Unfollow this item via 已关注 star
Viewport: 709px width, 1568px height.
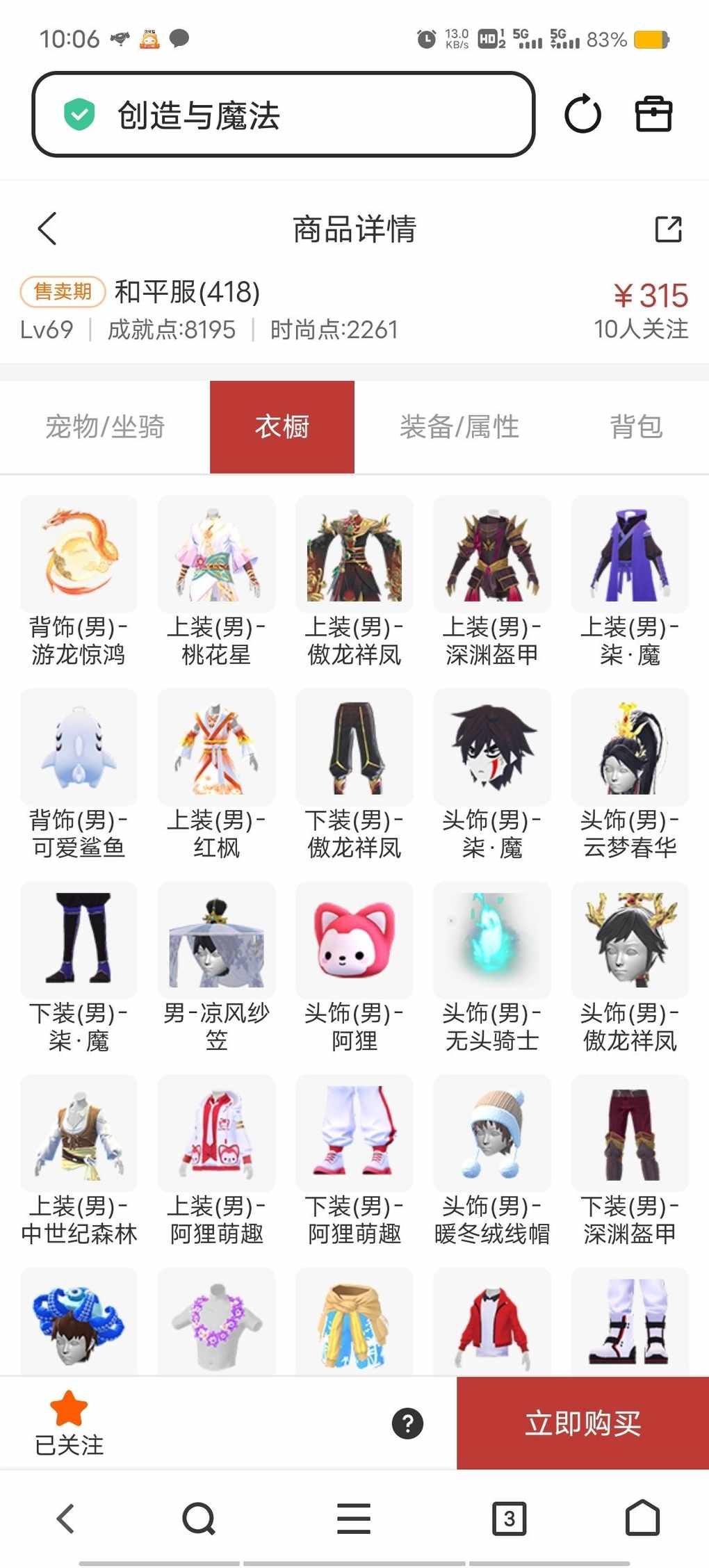pos(69,1423)
